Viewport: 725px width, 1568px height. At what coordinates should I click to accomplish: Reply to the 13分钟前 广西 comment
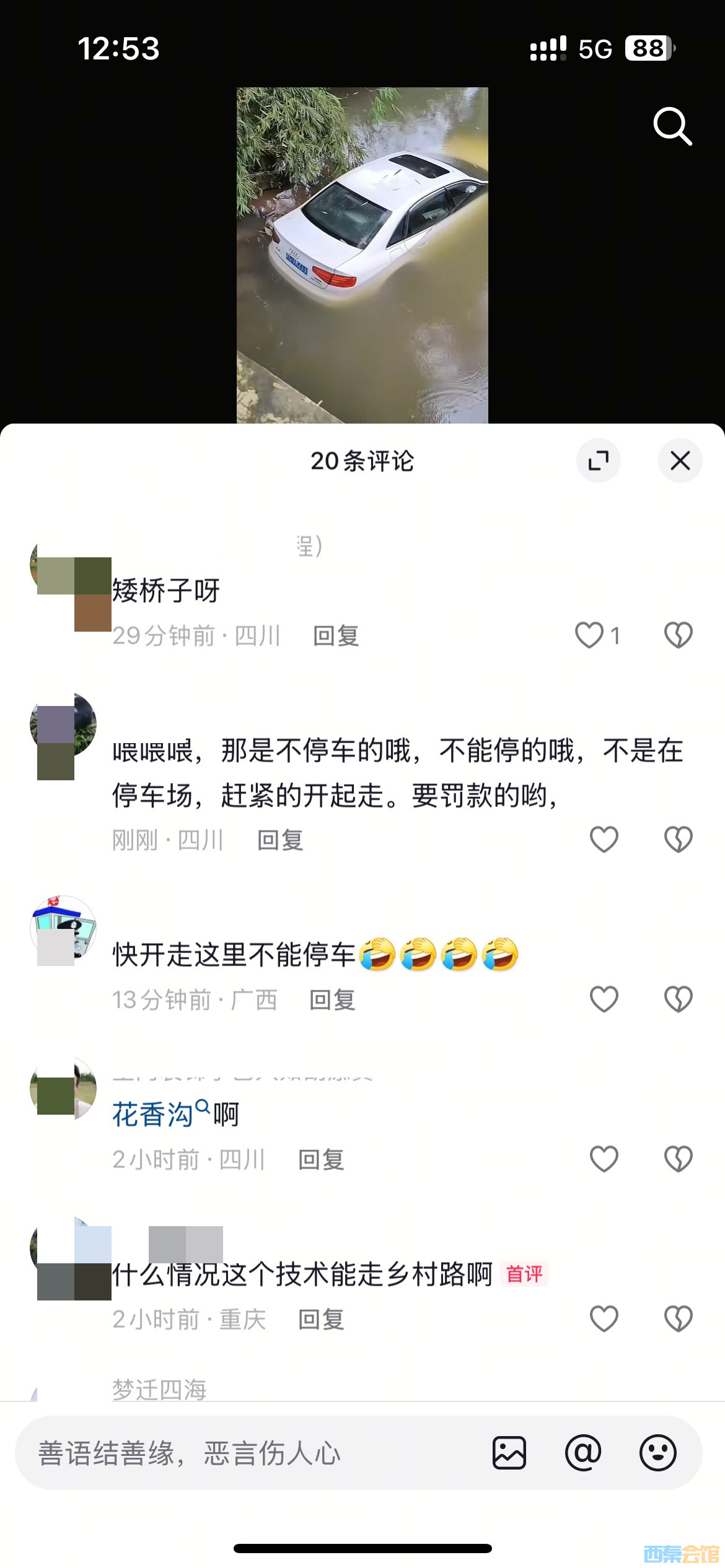pos(332,1000)
